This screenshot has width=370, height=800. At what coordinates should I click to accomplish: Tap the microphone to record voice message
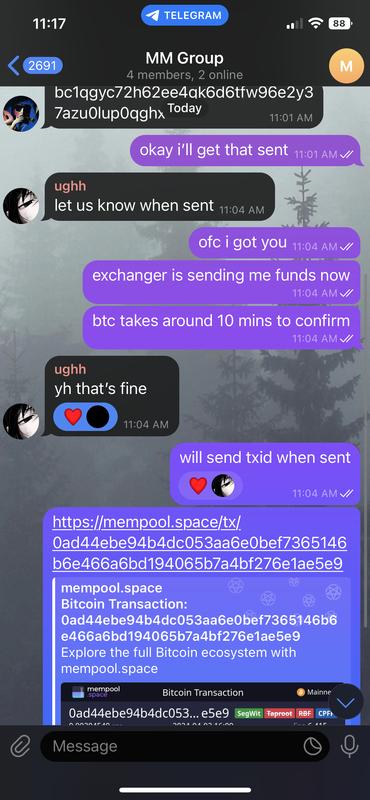point(350,746)
